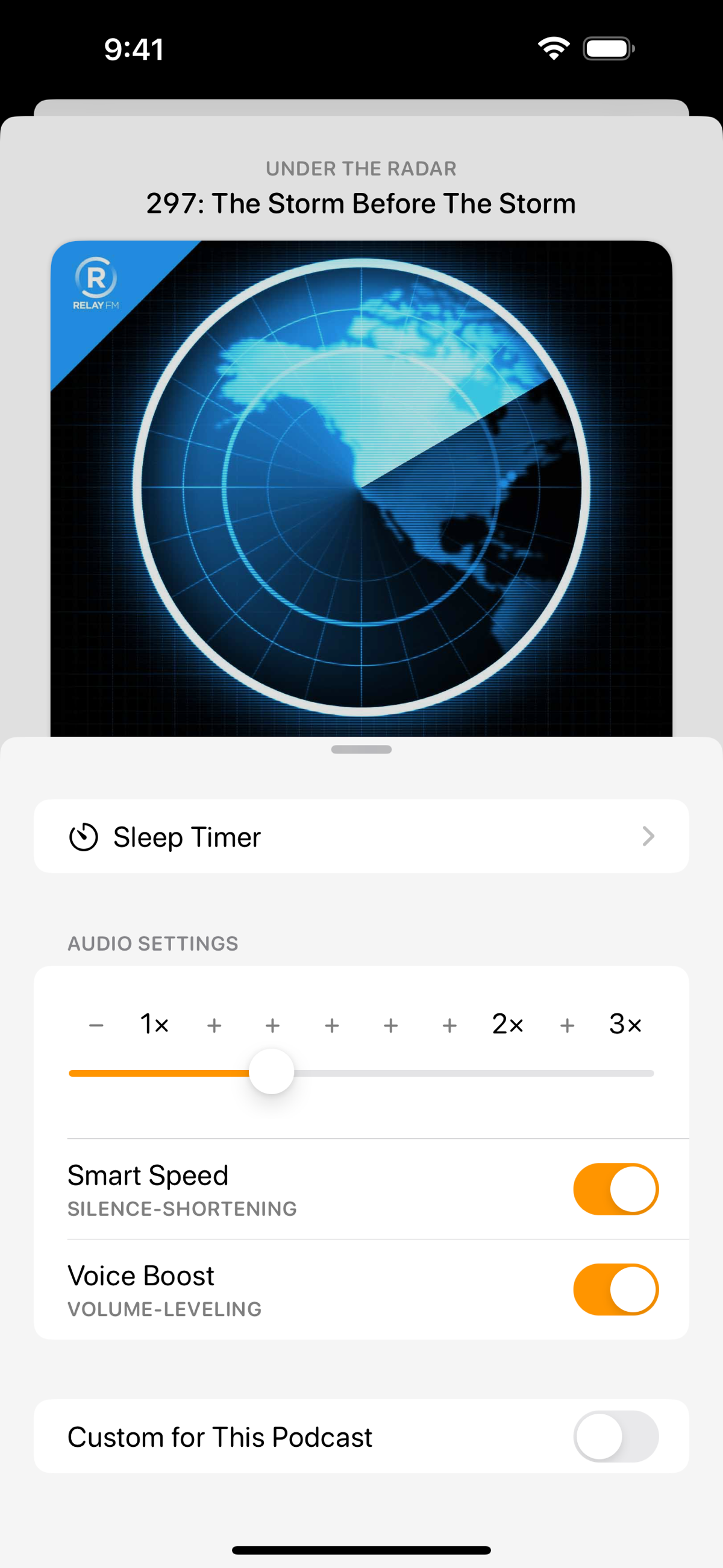The image size is (723, 1568).
Task: Tap the minus speed mark
Action: 96,1025
